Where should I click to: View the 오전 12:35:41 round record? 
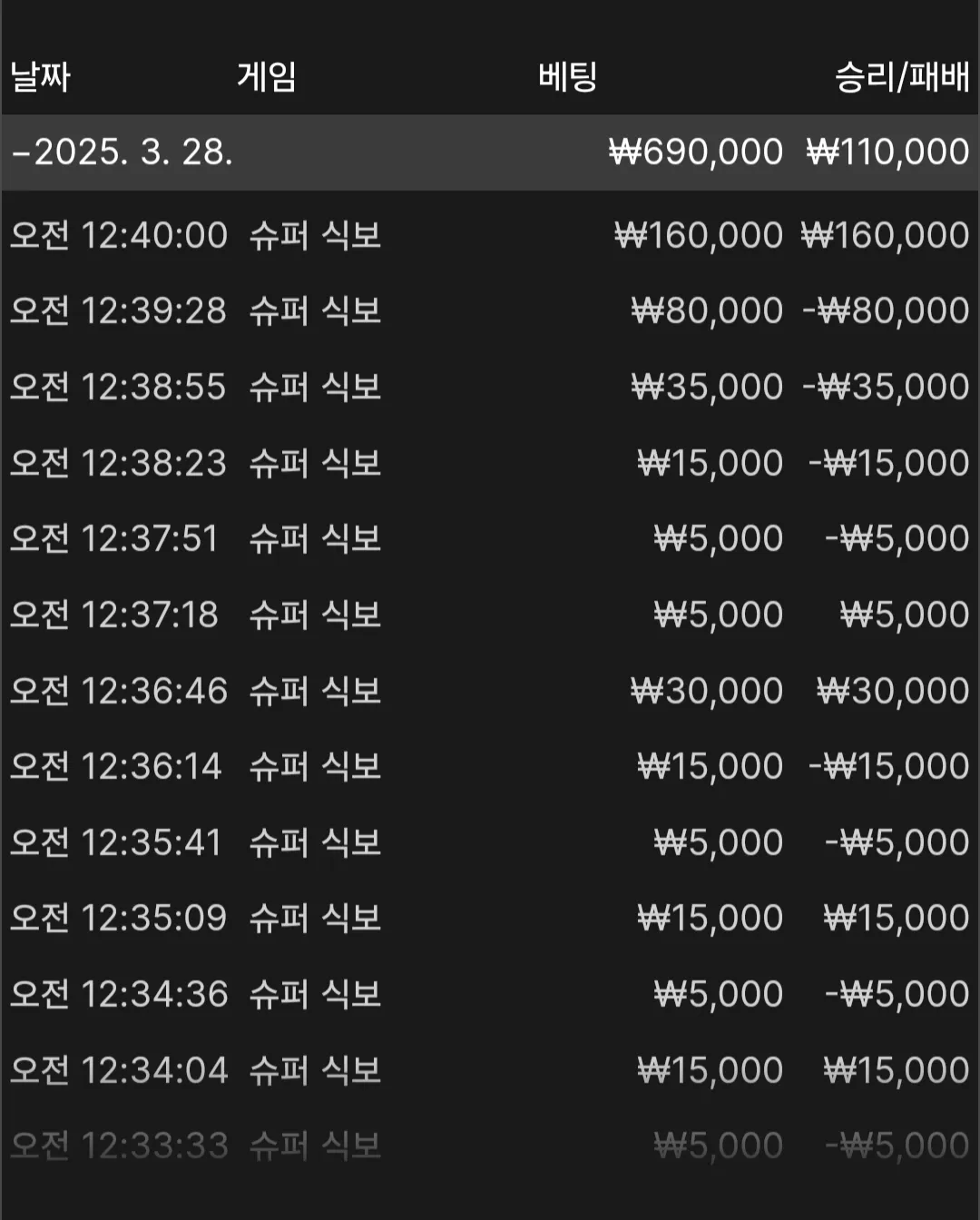point(490,842)
